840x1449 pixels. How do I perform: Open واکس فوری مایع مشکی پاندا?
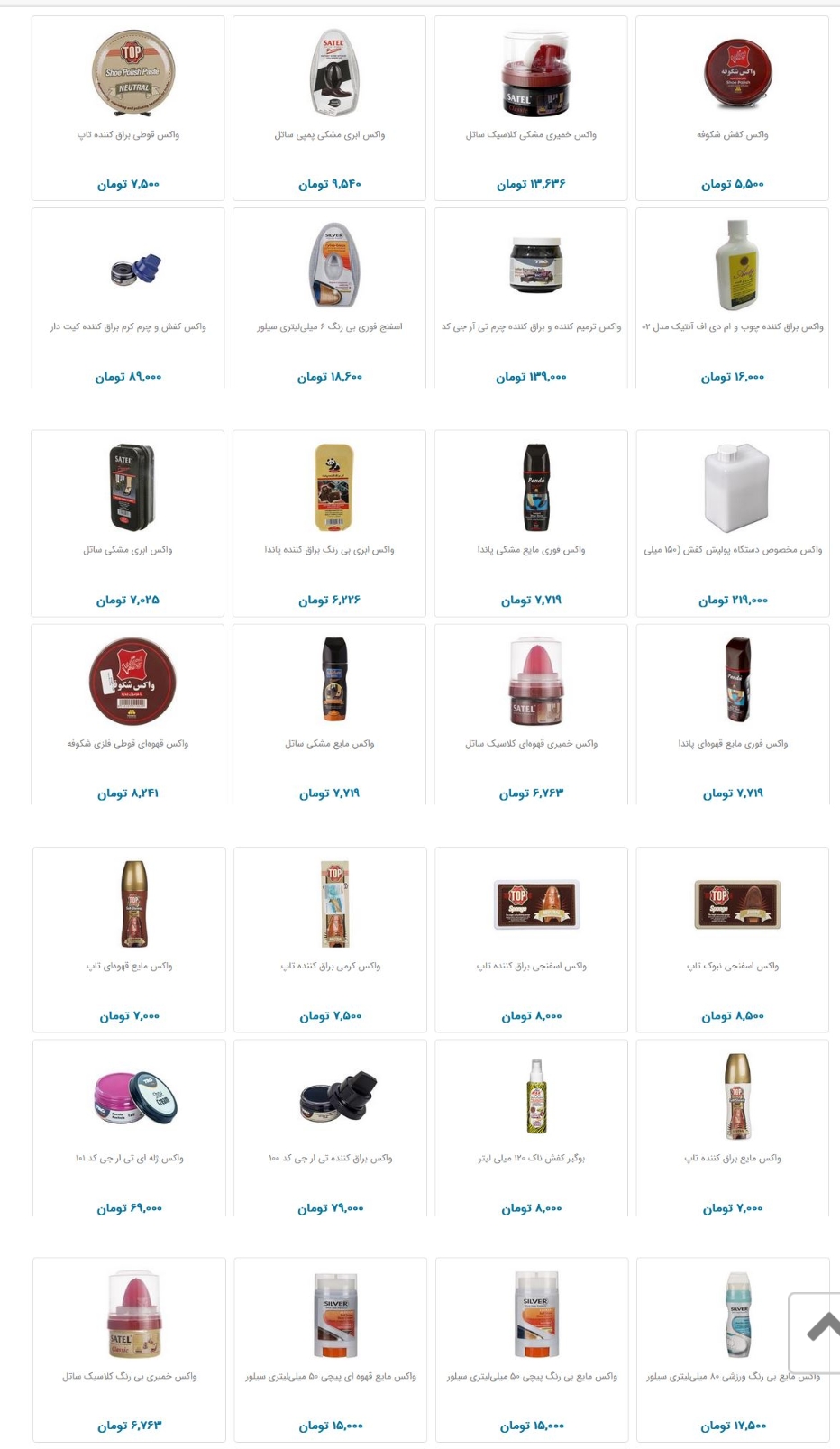(x=531, y=549)
